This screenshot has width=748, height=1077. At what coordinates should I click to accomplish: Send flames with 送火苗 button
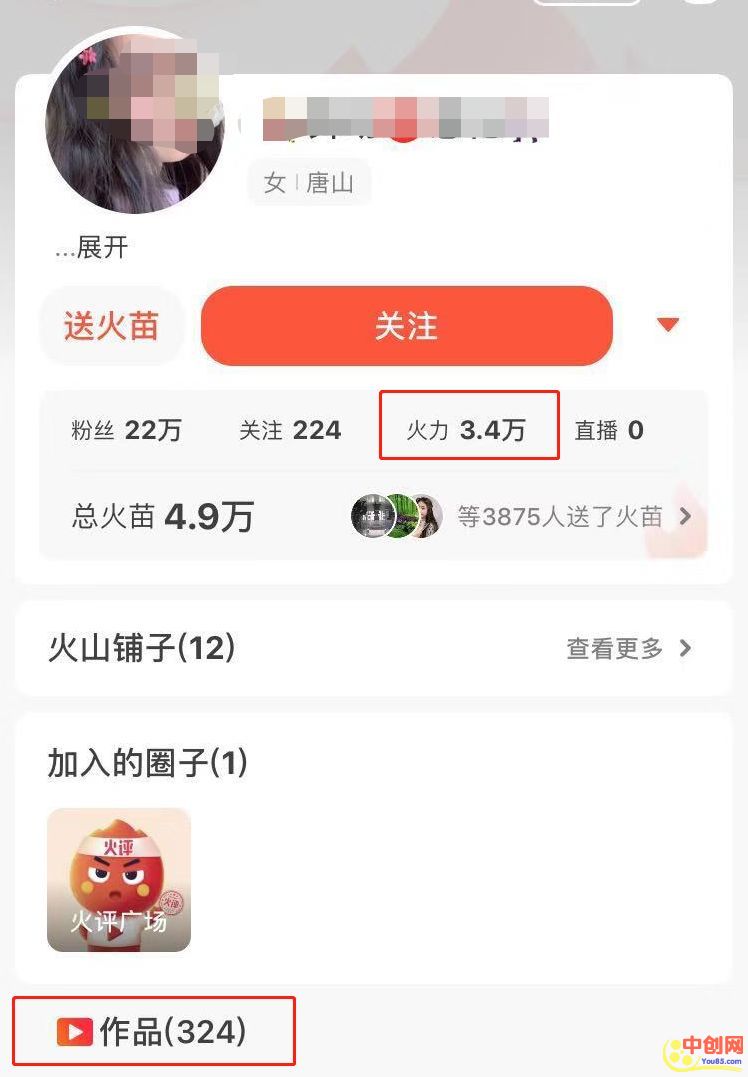[111, 326]
